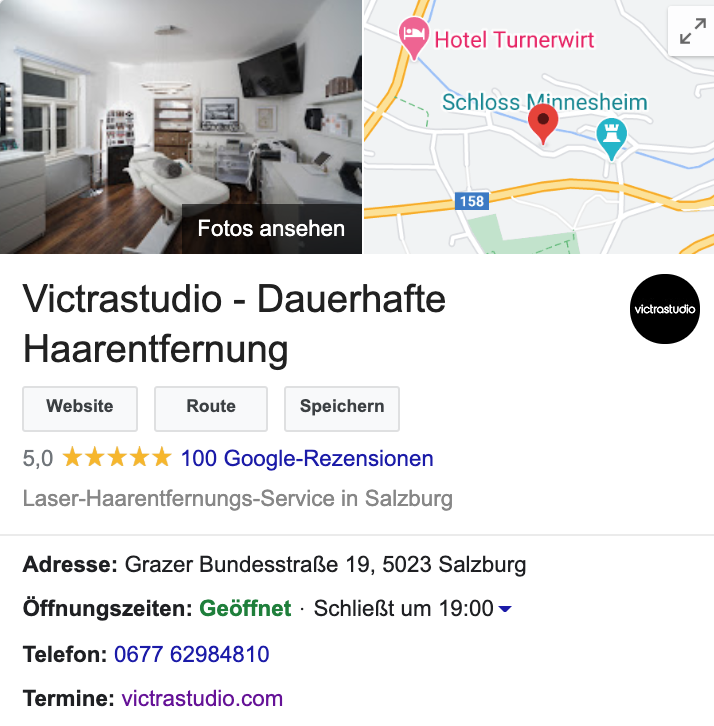Call the number 0677 62984810

pyautogui.click(x=192, y=655)
